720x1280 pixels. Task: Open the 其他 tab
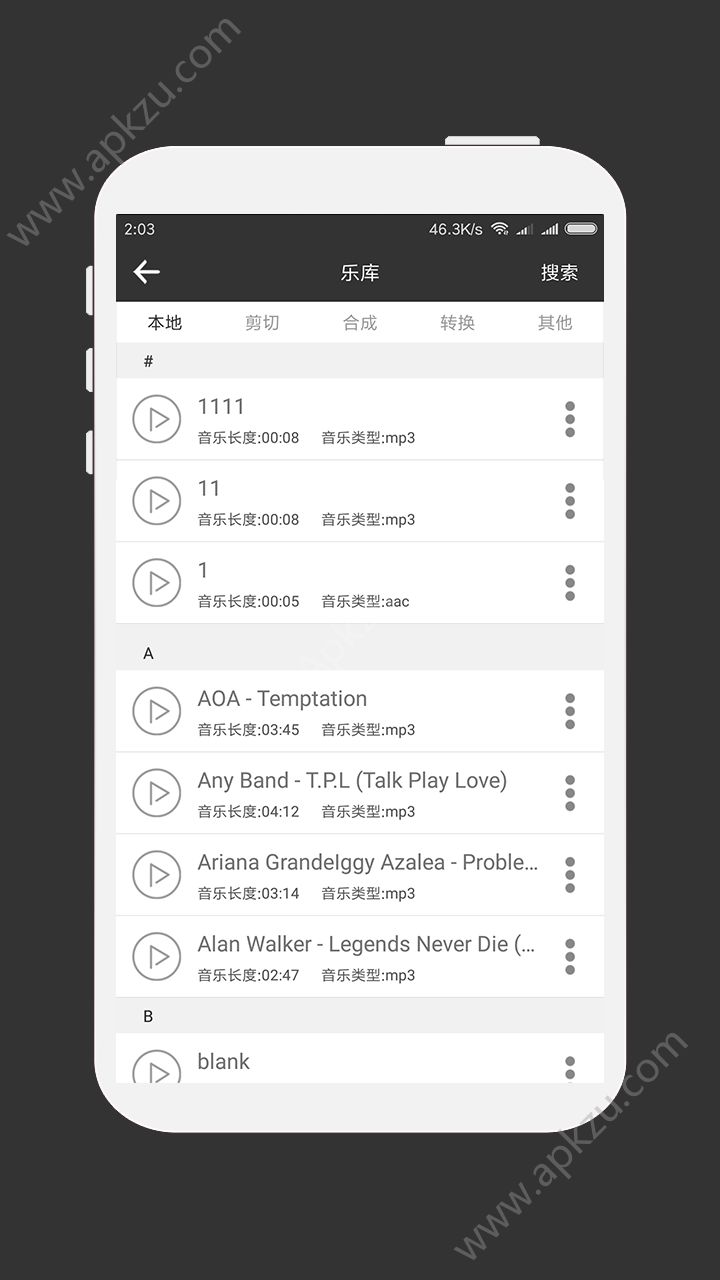[555, 322]
